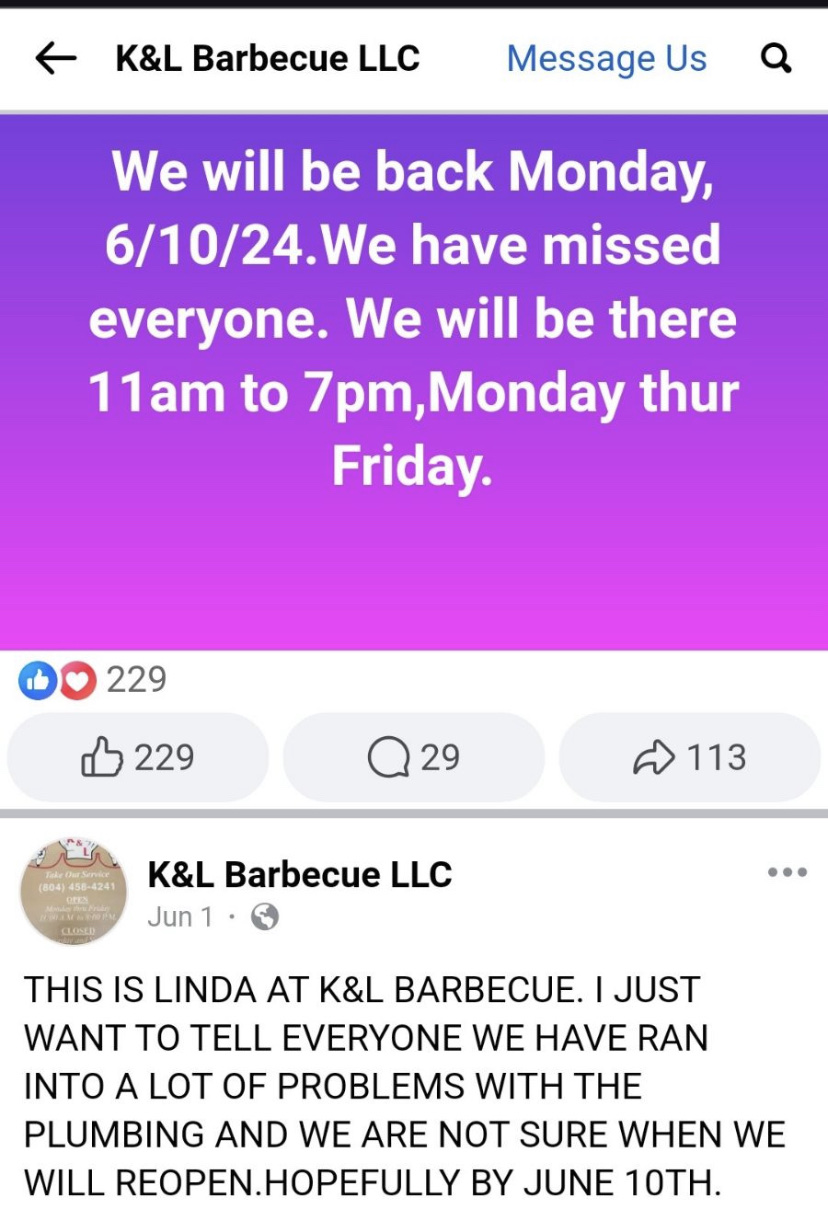Go back using the arrow
828x1211 pixels.
56,59
